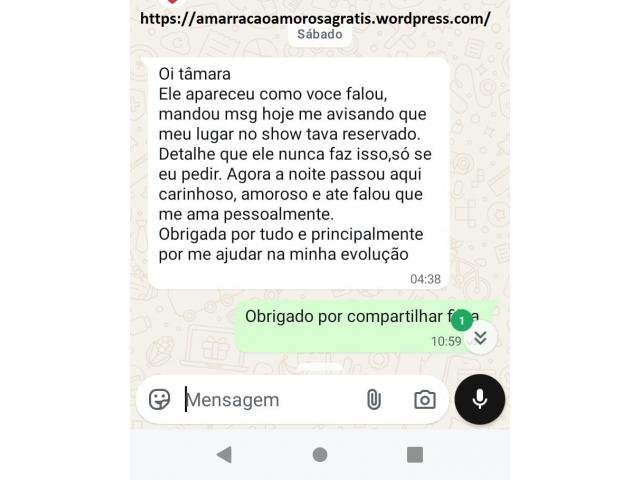This screenshot has width=640, height=480.
Task: Open the emoji and sticker picker
Action: [x=160, y=400]
